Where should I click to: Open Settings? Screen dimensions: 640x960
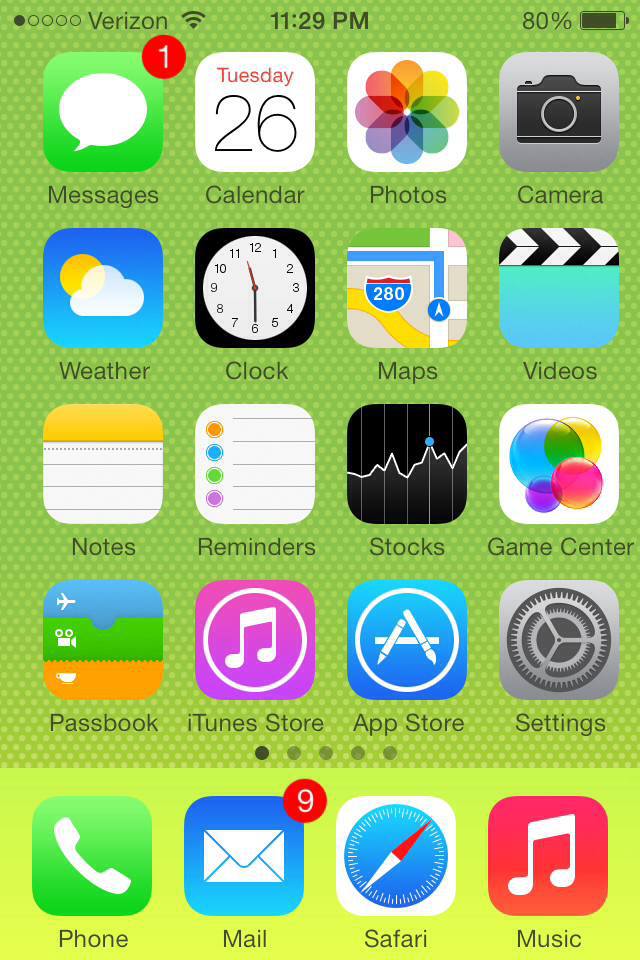click(559, 640)
